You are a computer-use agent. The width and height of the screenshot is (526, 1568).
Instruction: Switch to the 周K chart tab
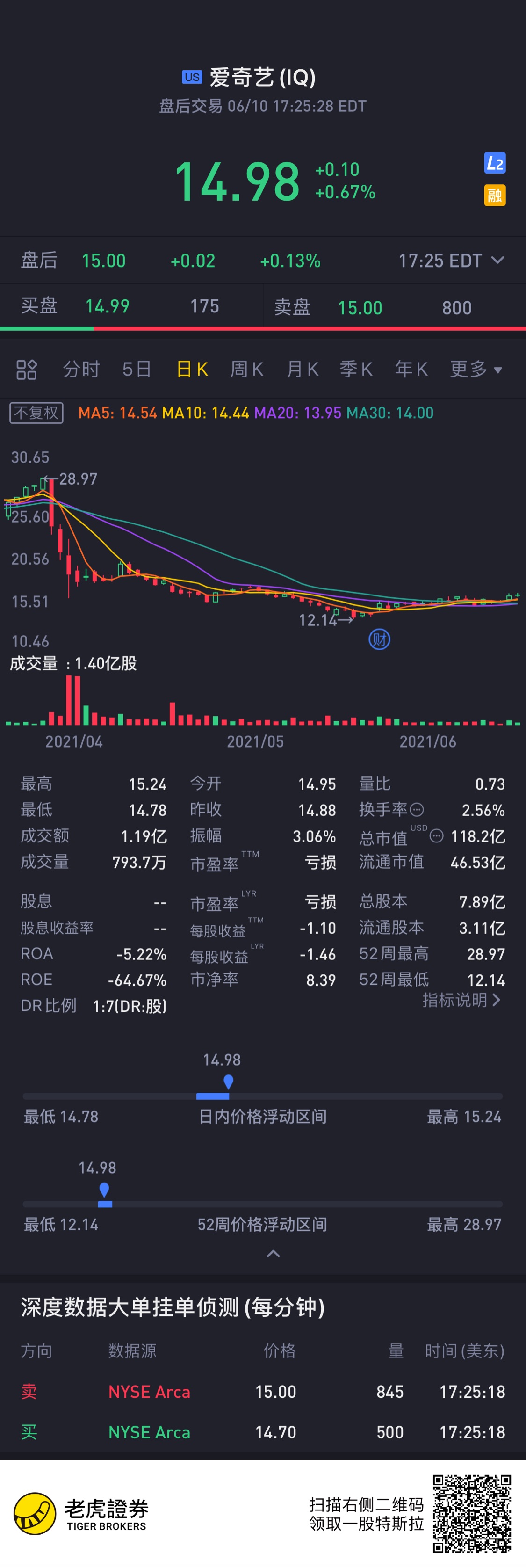247,369
